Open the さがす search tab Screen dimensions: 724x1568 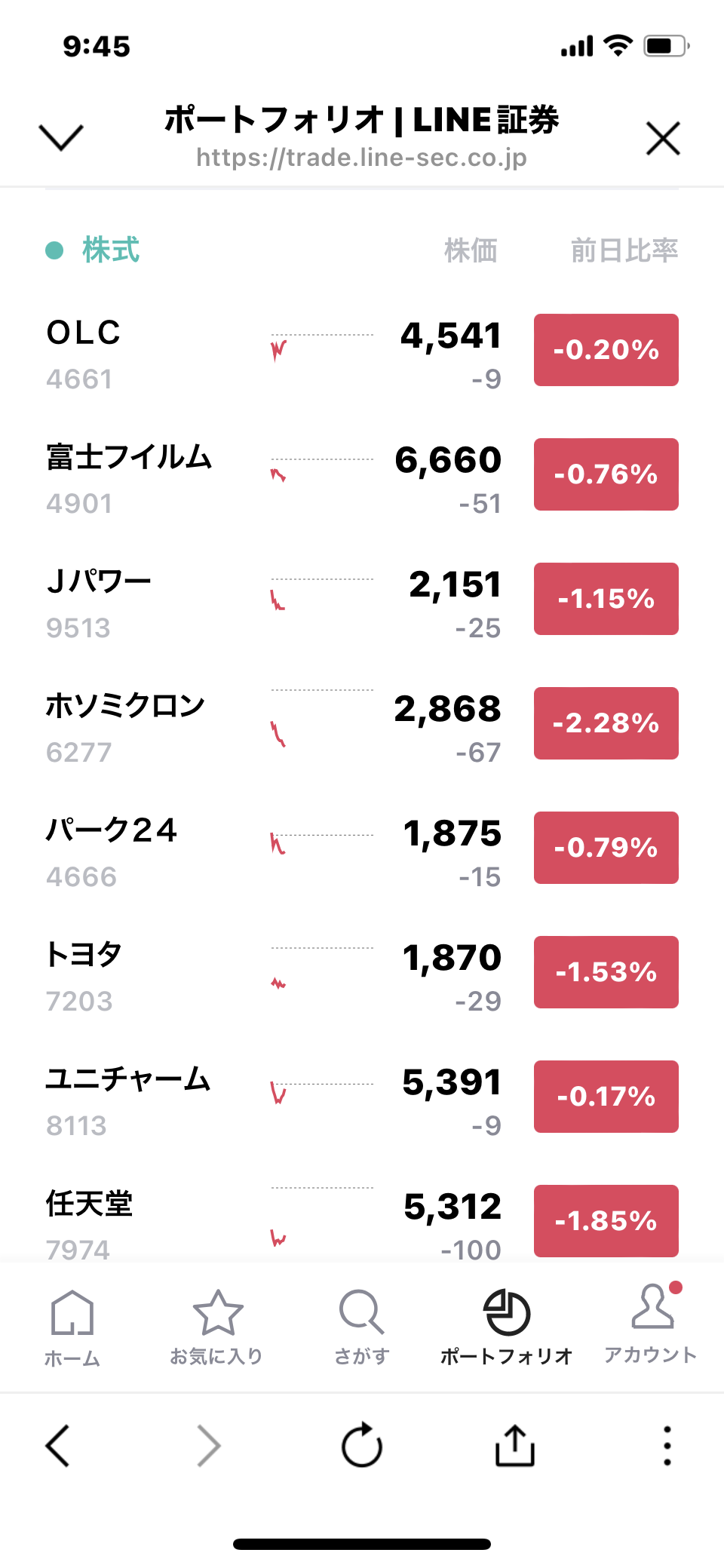362,1329
